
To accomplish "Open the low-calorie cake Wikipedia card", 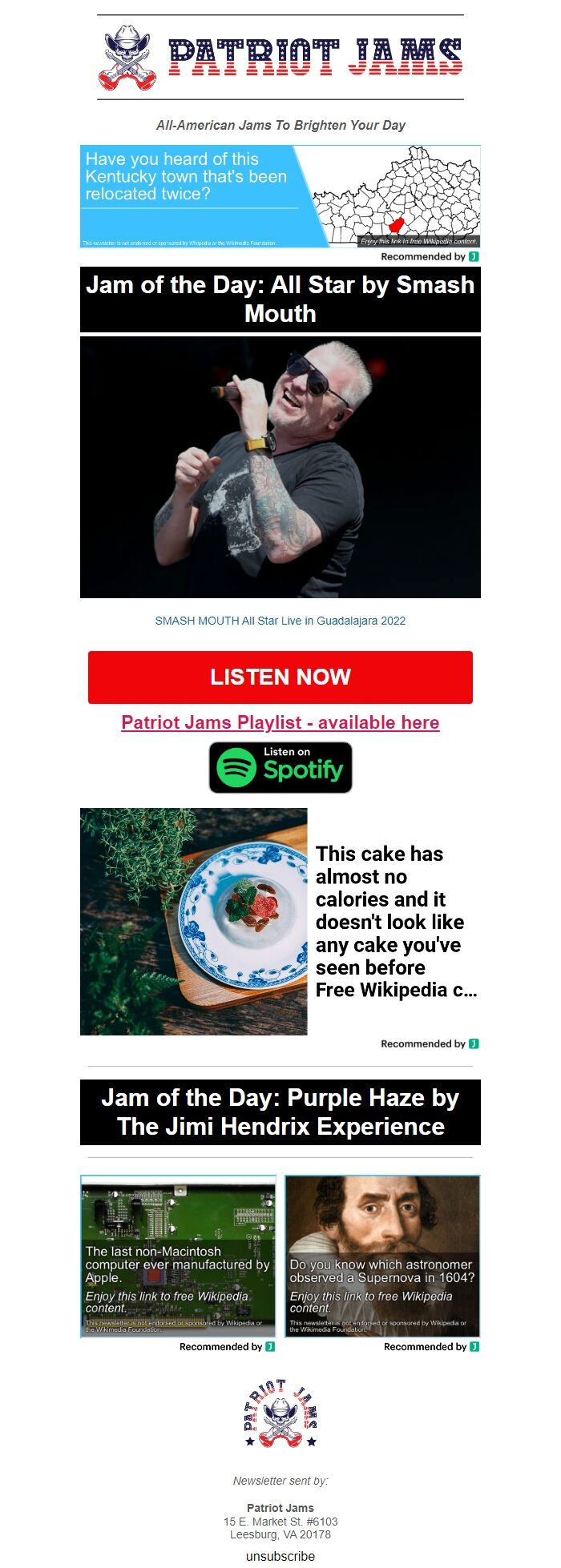I will pos(280,921).
